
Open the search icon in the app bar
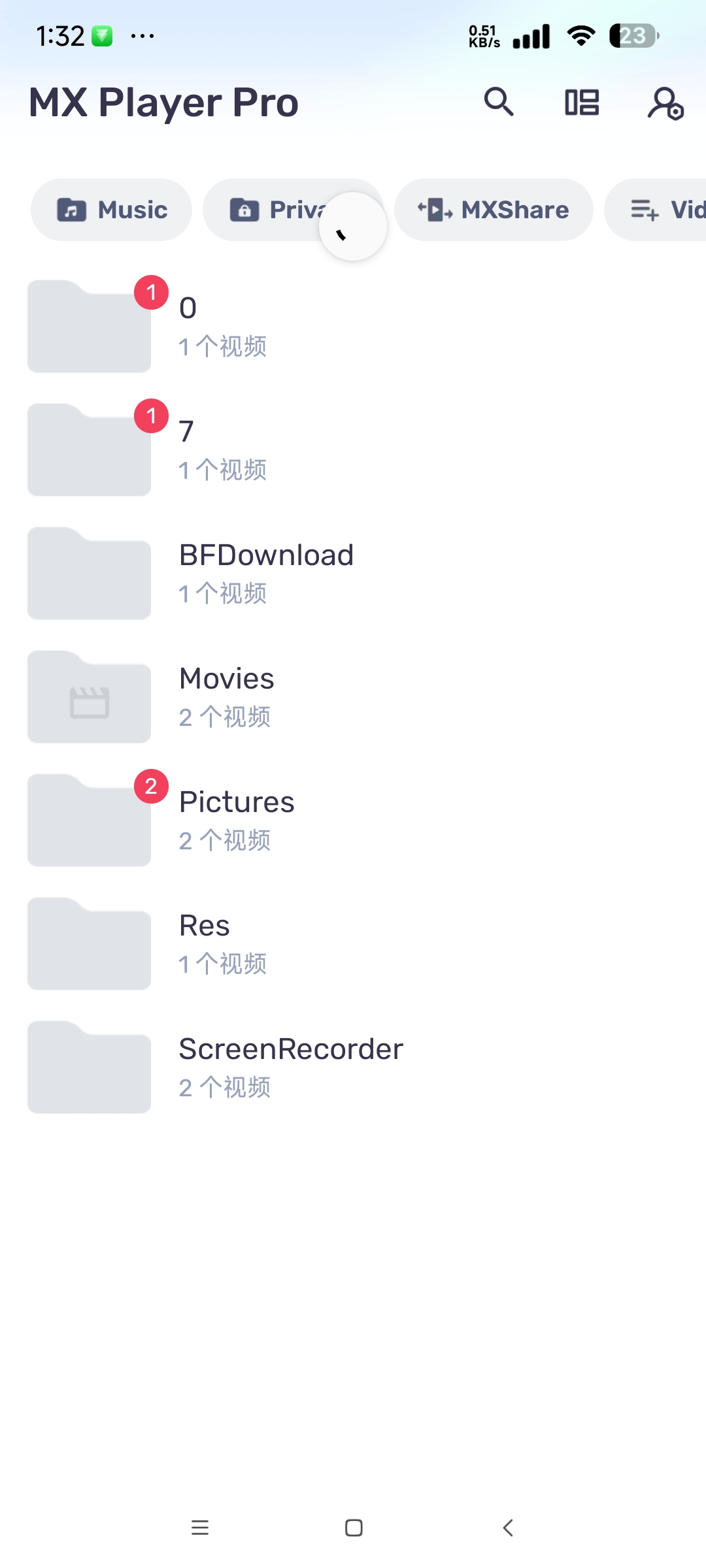pos(499,102)
